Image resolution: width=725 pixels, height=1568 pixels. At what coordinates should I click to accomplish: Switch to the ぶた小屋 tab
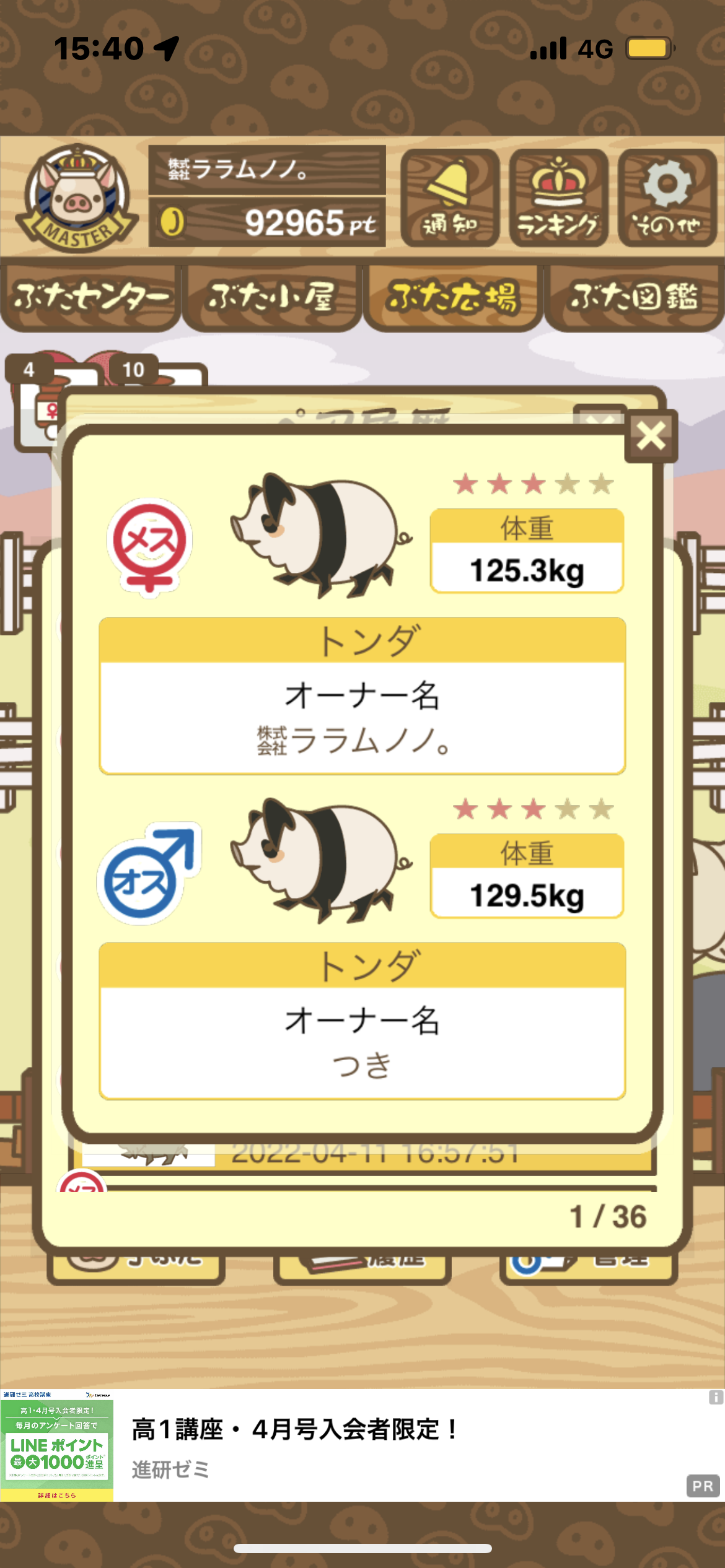pyautogui.click(x=271, y=298)
